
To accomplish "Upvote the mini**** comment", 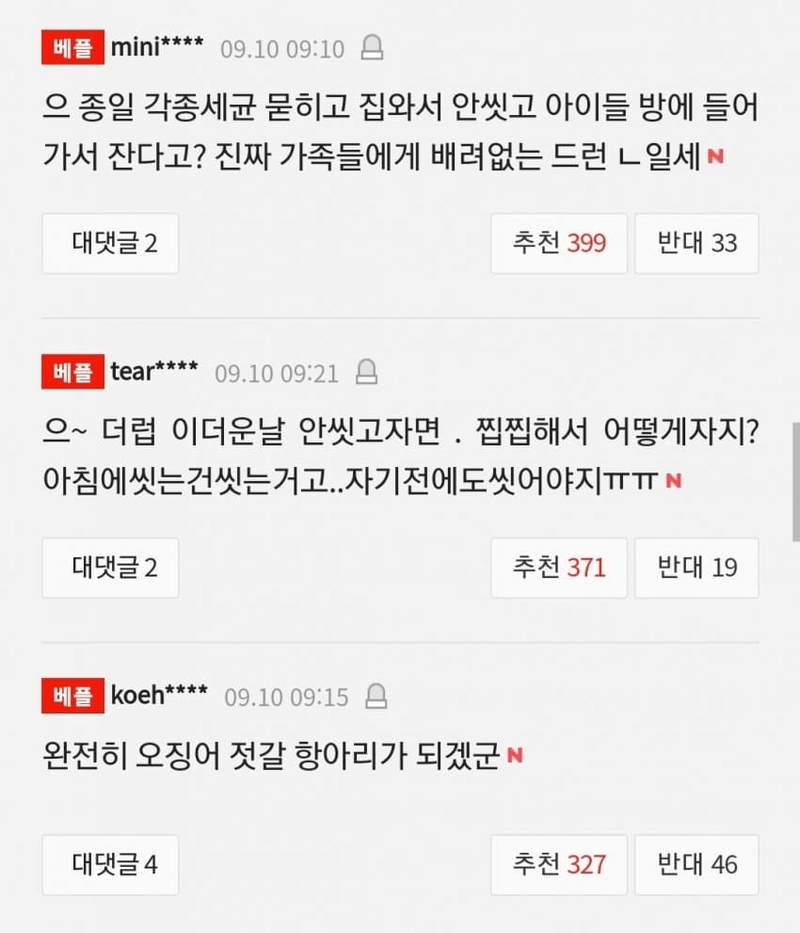I will 559,243.
